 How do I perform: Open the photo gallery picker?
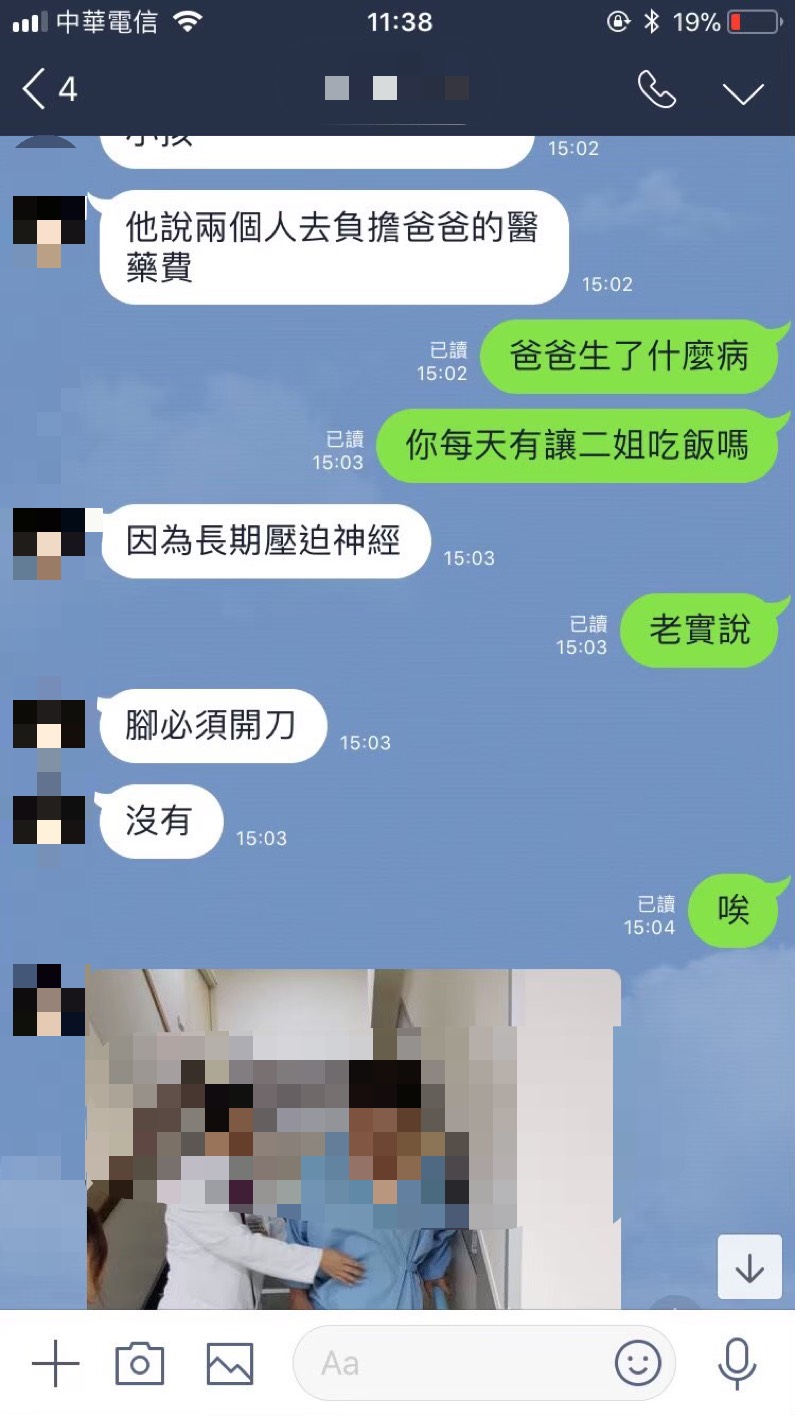(229, 1363)
